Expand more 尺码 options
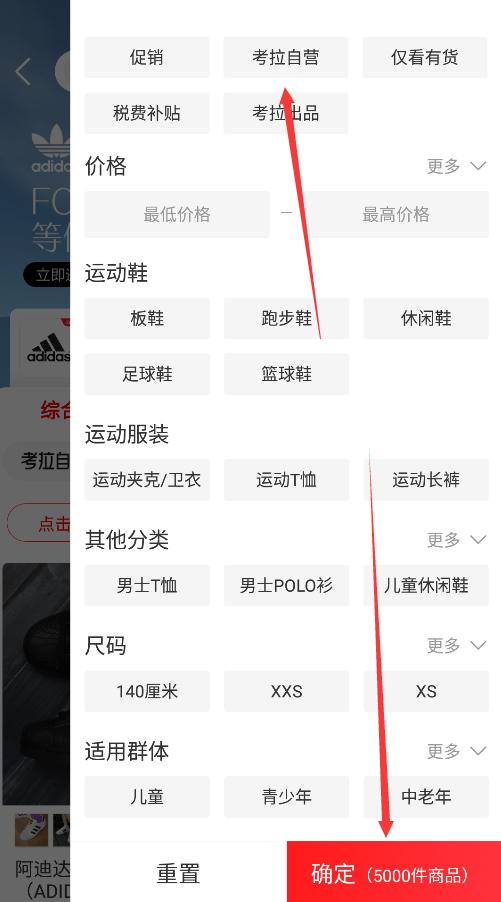 coord(457,645)
